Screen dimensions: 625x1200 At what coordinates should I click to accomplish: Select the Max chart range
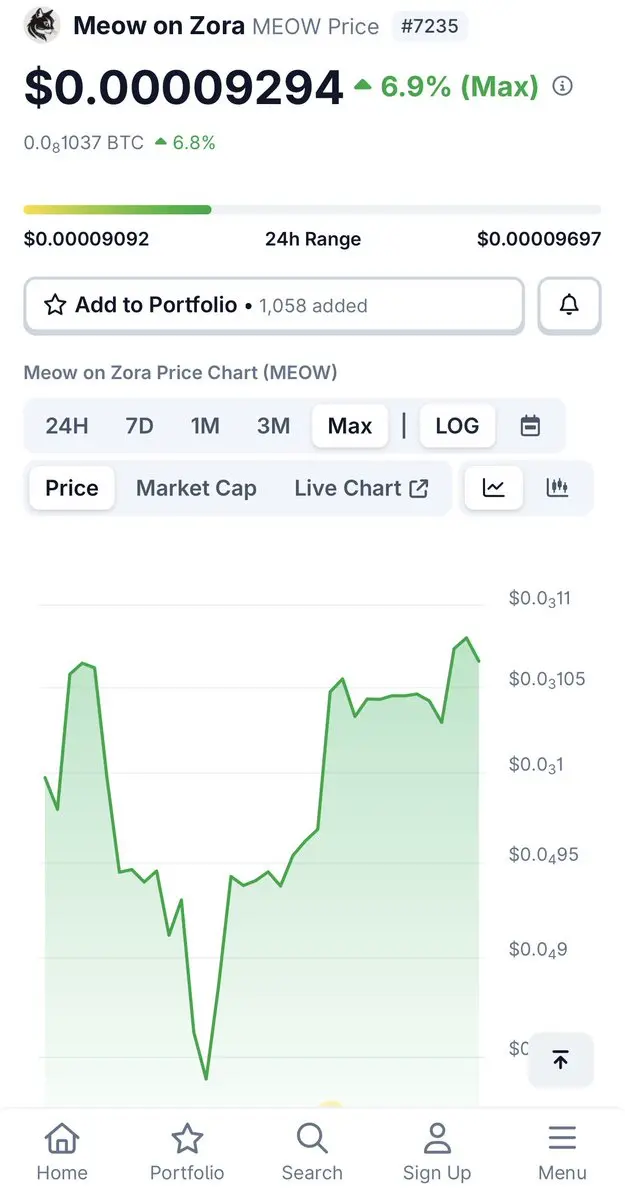(x=350, y=426)
